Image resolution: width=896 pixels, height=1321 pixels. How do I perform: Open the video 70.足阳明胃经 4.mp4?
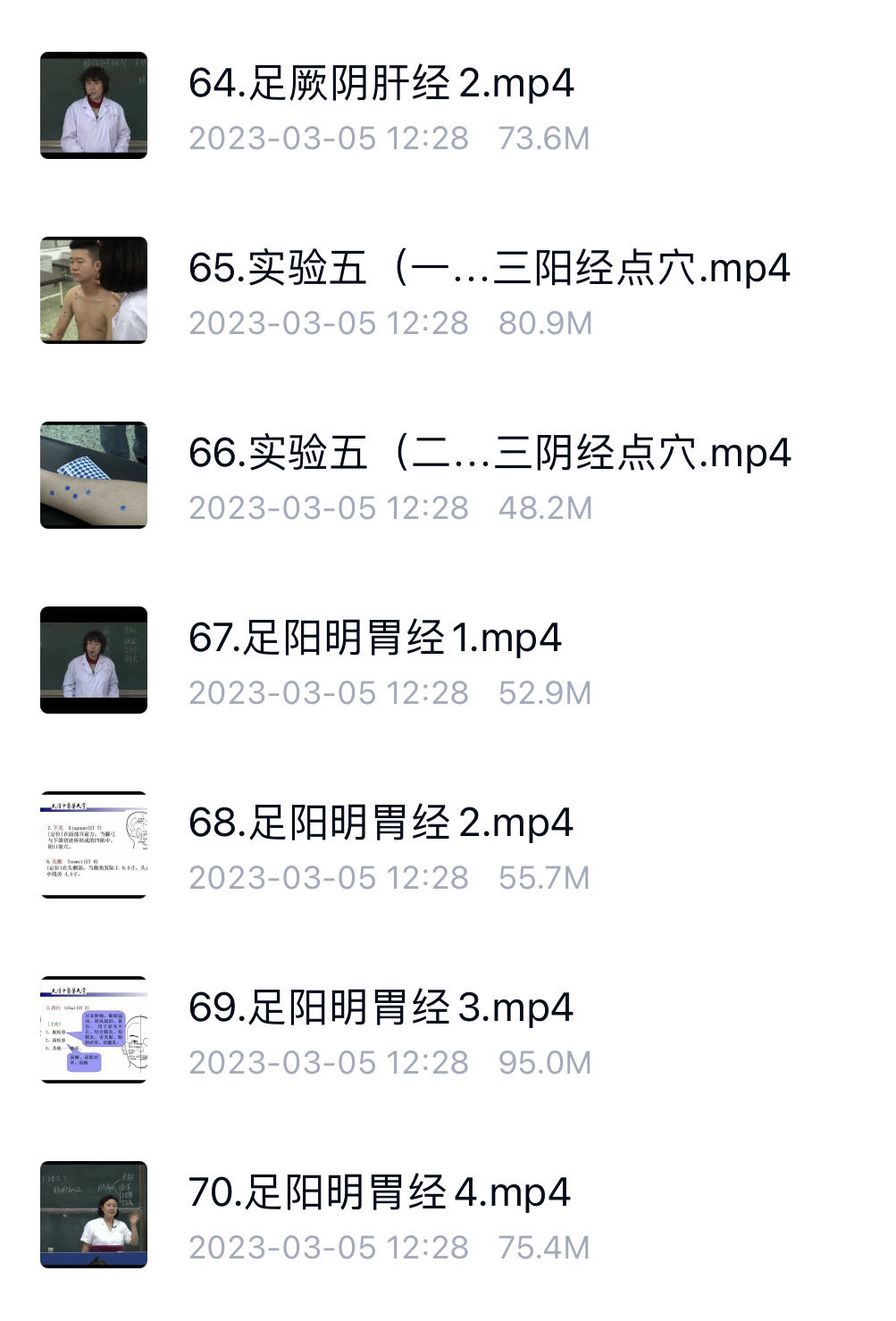tap(379, 1193)
